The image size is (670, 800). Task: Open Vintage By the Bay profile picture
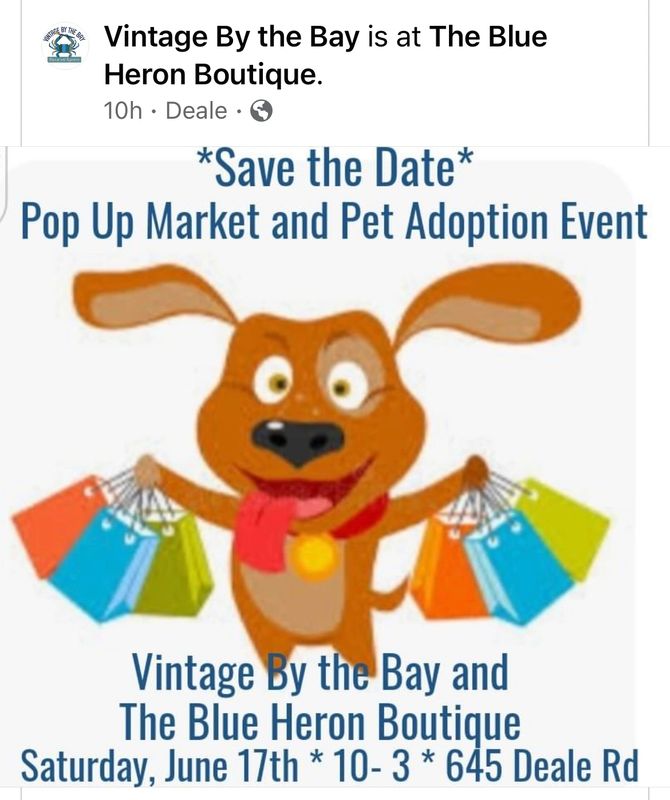tap(66, 46)
